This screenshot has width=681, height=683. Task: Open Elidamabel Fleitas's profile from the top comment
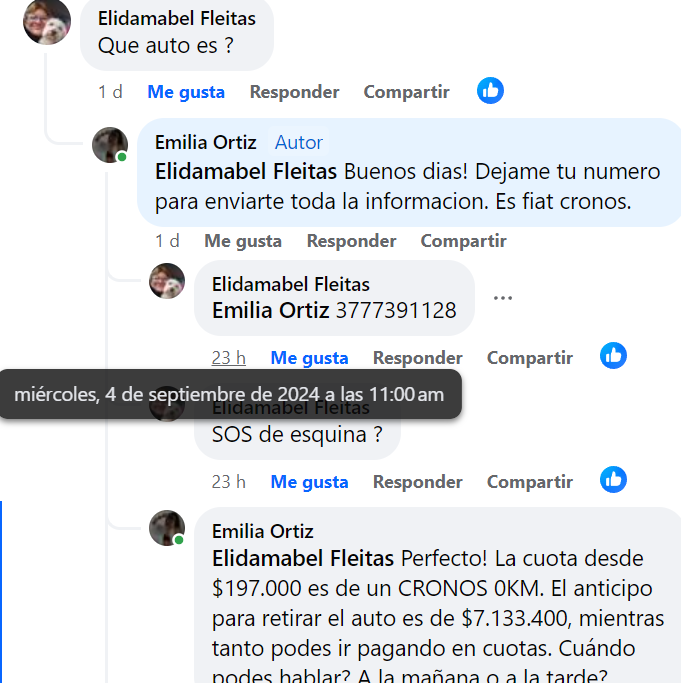176,19
